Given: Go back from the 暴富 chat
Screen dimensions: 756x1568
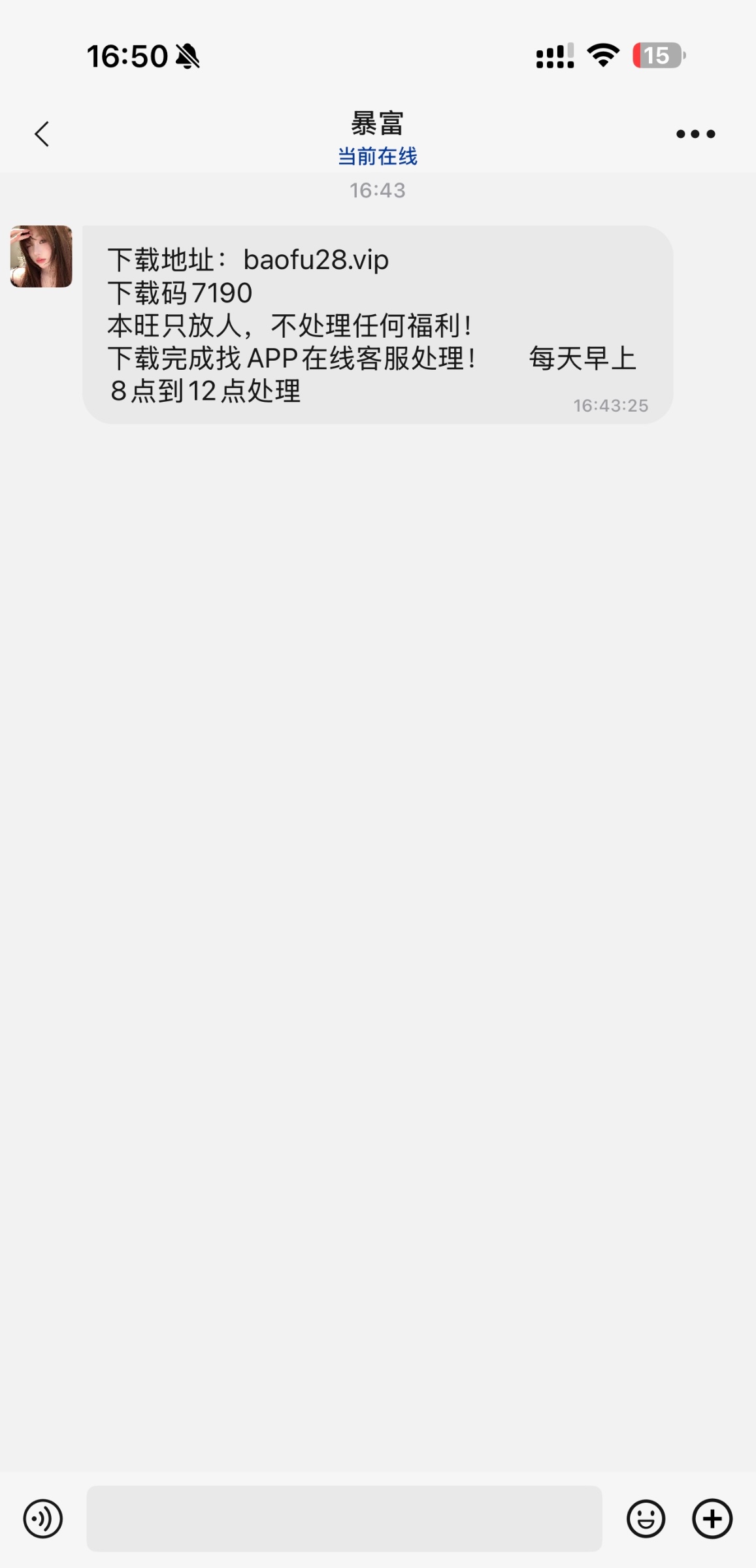Looking at the screenshot, I should (42, 135).
